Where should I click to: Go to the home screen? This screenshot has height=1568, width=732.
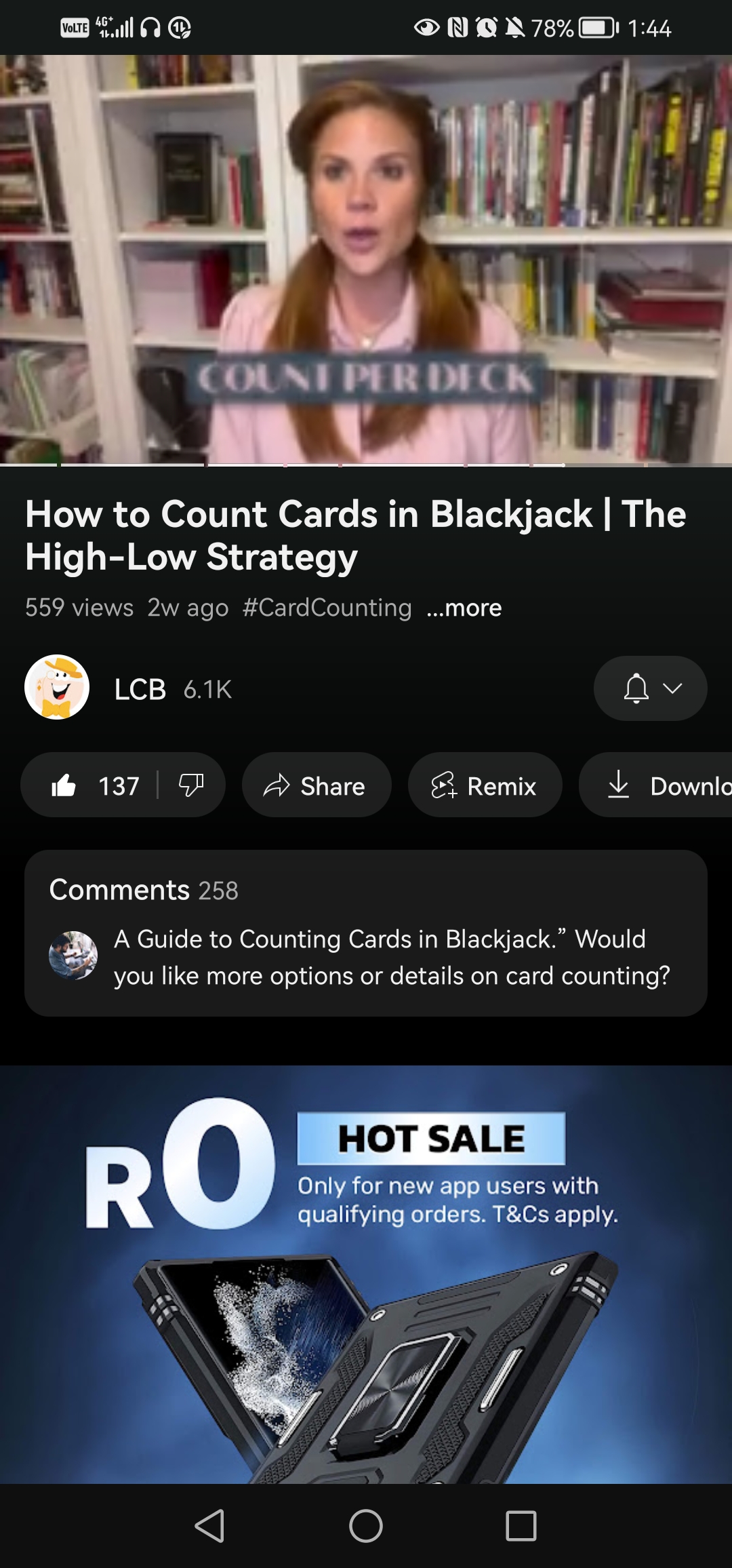(366, 1526)
